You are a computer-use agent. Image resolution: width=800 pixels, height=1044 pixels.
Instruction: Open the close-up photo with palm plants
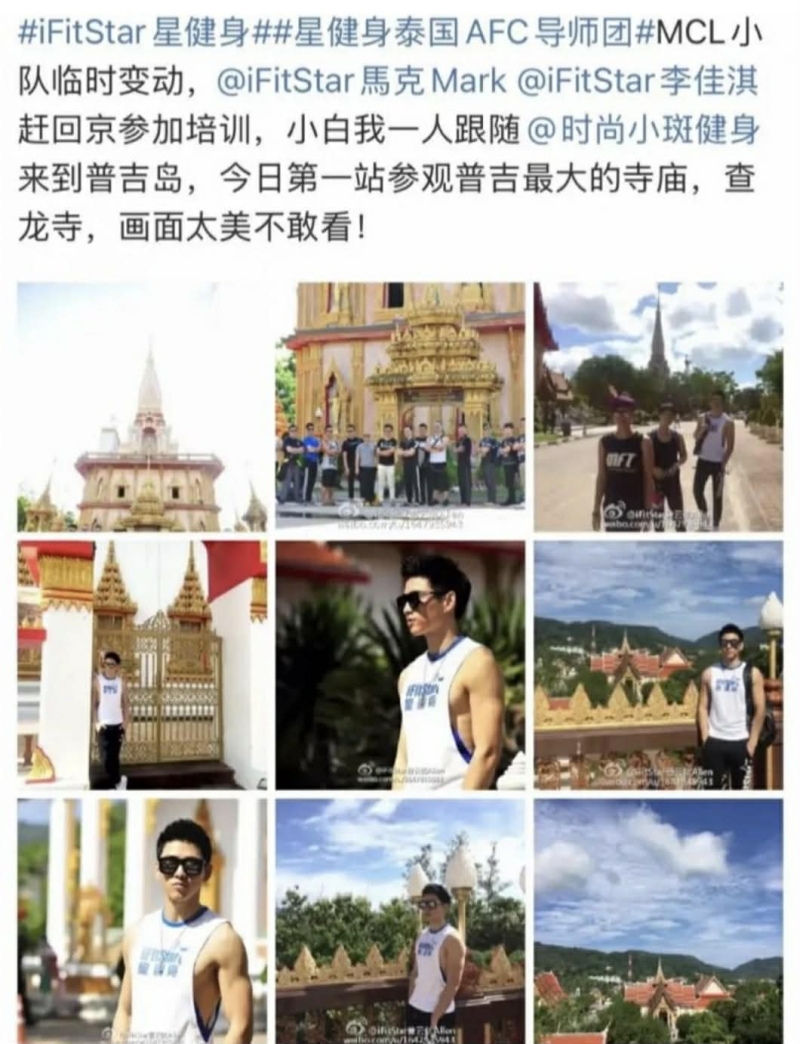[400, 665]
